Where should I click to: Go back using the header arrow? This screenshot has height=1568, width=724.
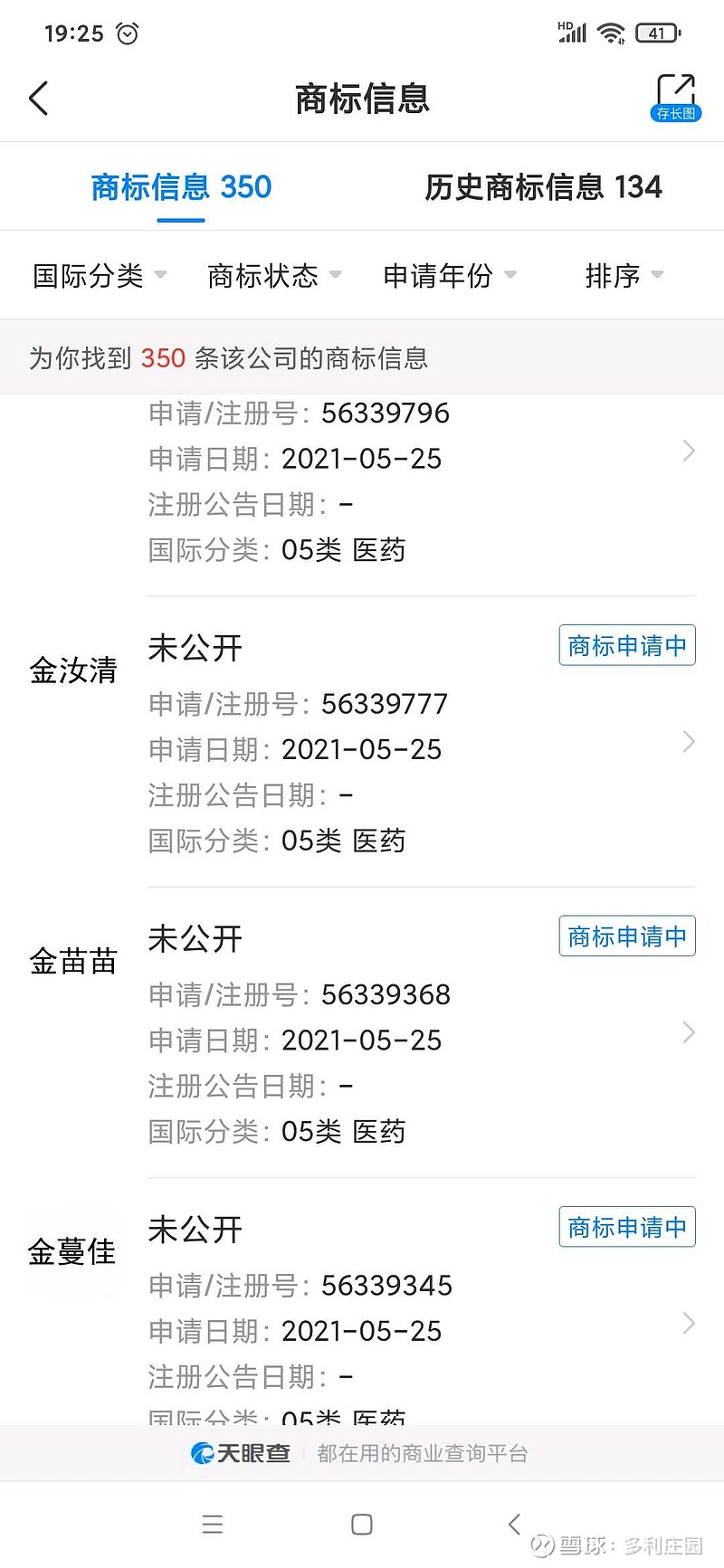pyautogui.click(x=38, y=98)
